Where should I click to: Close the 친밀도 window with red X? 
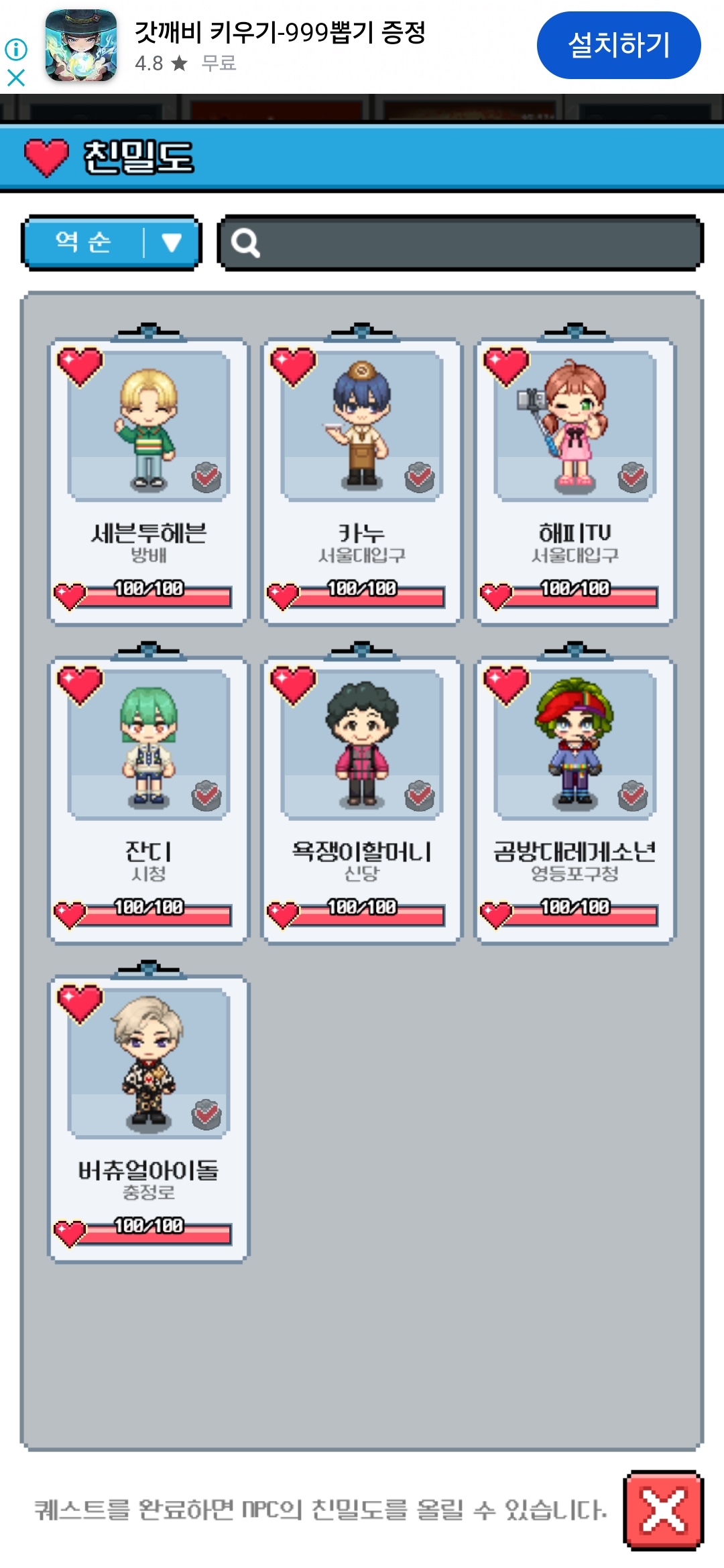point(663,1510)
